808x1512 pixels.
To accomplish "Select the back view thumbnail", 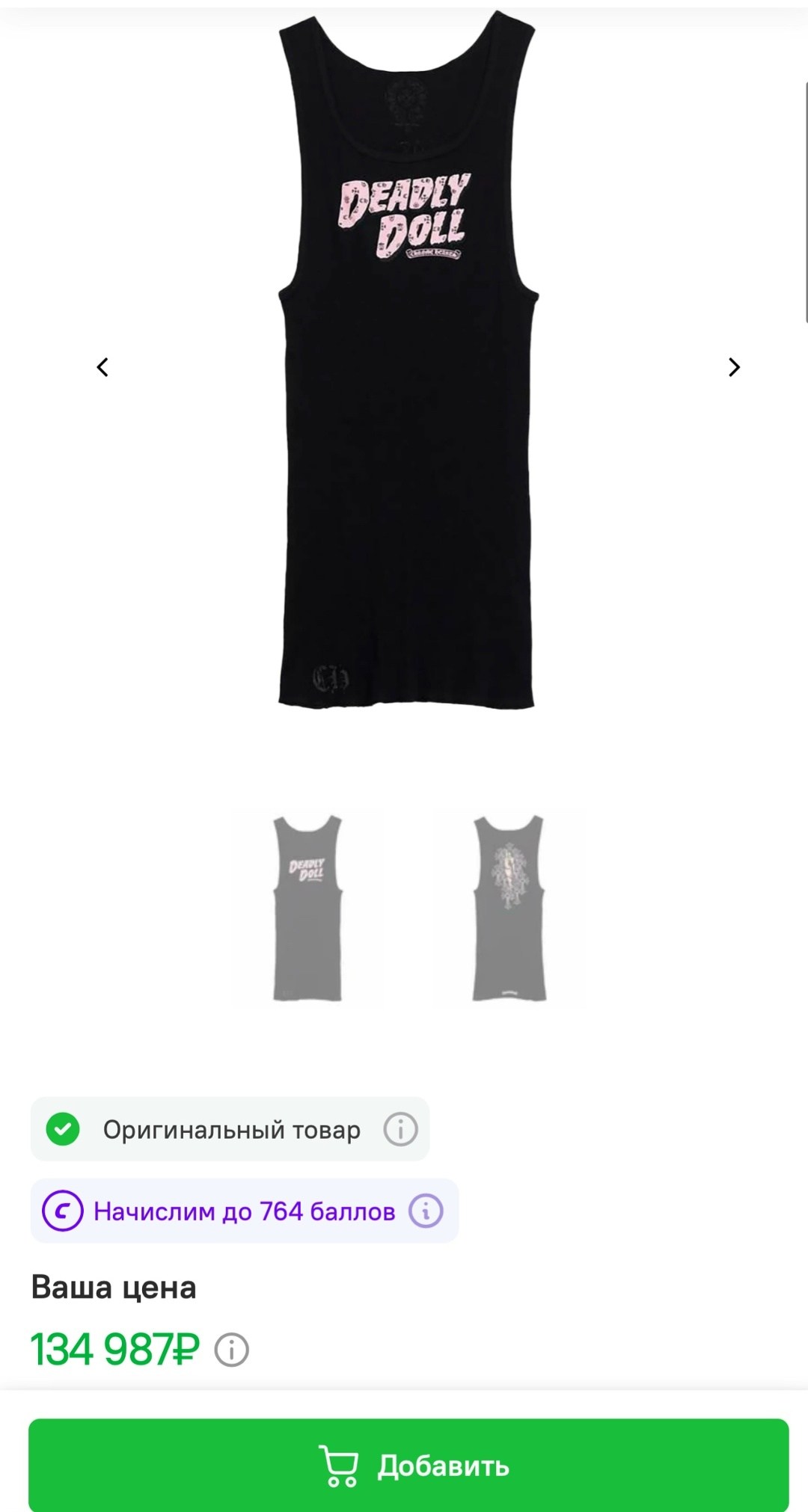I will click(x=509, y=909).
